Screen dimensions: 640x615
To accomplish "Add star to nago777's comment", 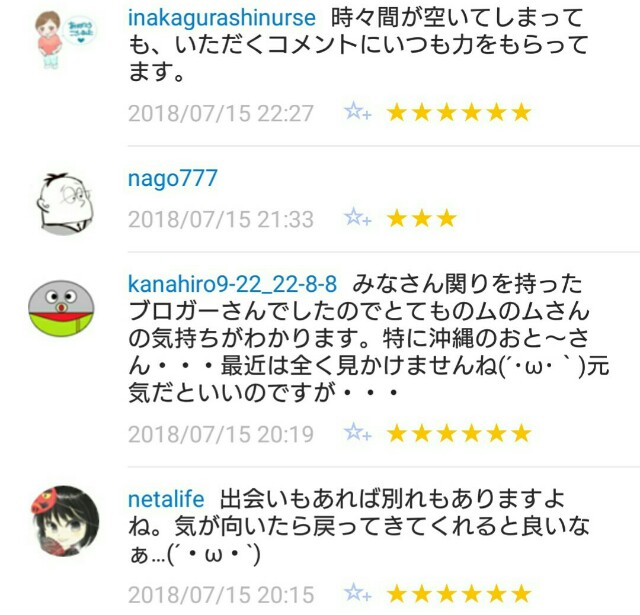I will click(357, 218).
